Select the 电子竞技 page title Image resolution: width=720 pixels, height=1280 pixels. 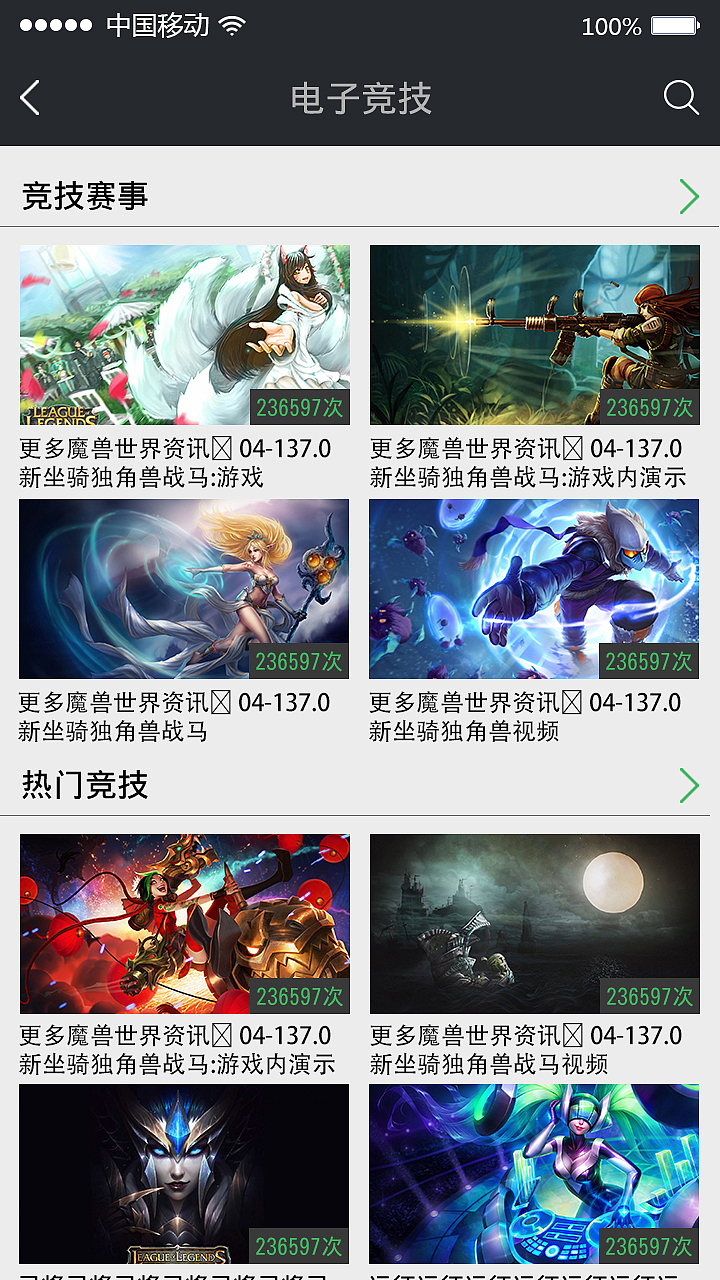360,98
